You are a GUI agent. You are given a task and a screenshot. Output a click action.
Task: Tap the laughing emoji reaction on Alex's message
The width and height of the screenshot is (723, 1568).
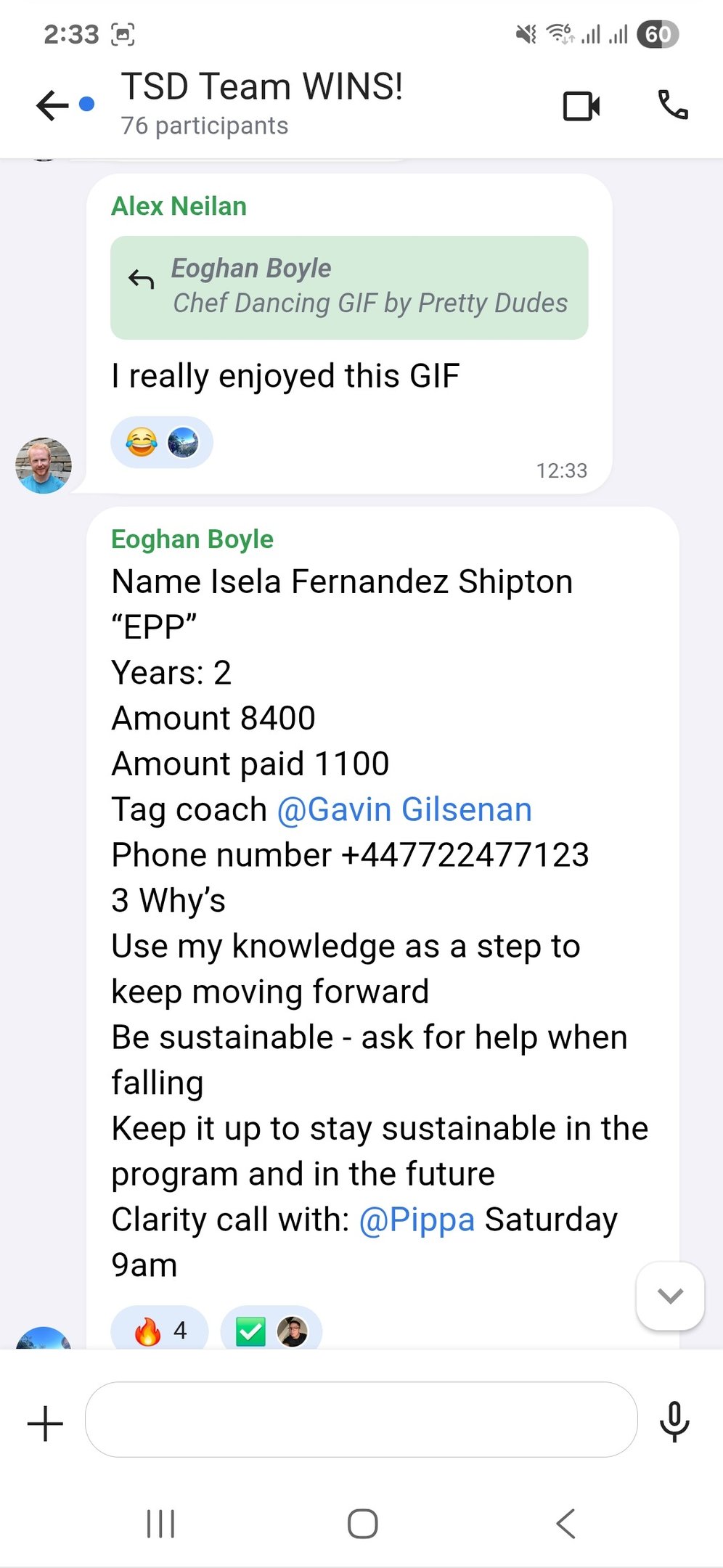coord(142,442)
